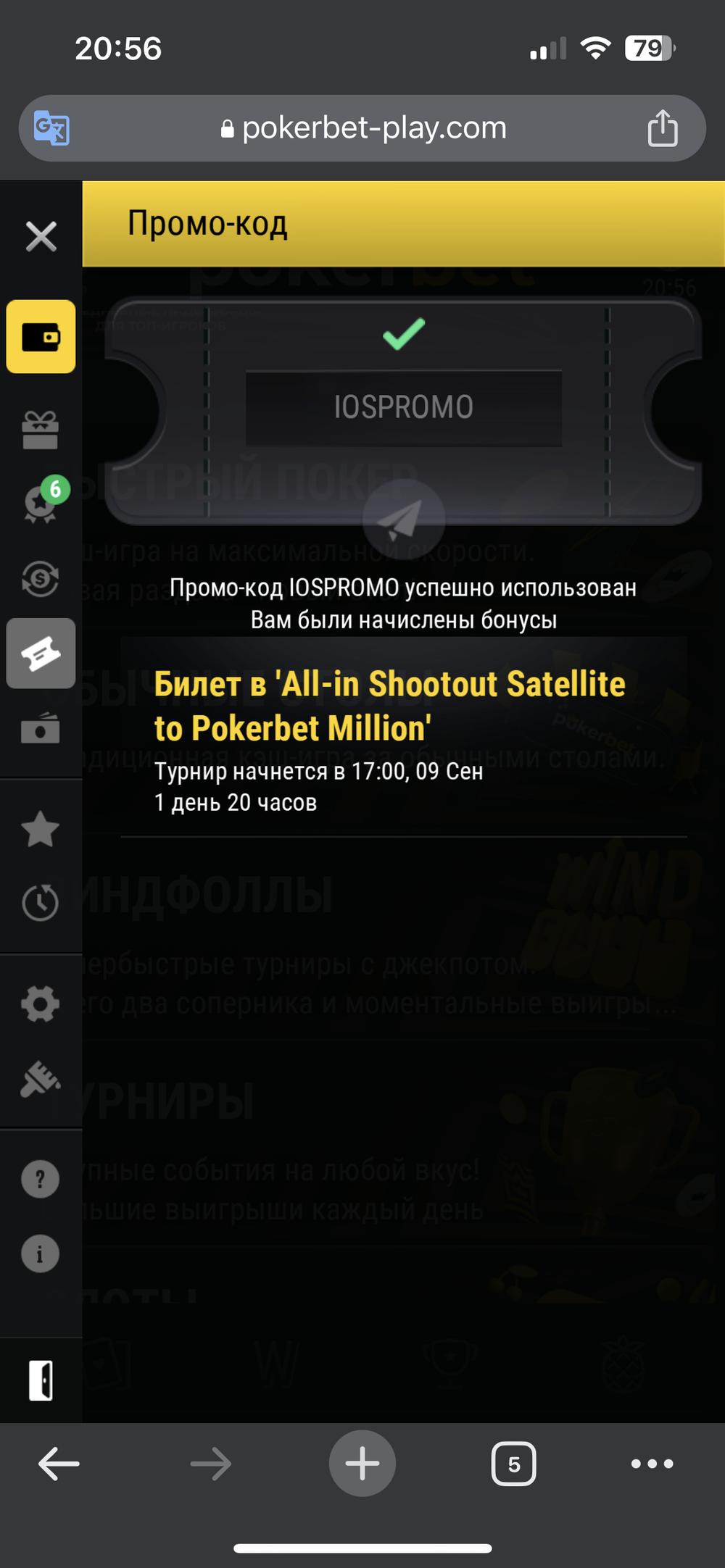Open a new browser tab
Image resolution: width=725 pixels, height=1568 pixels.
click(x=362, y=1464)
